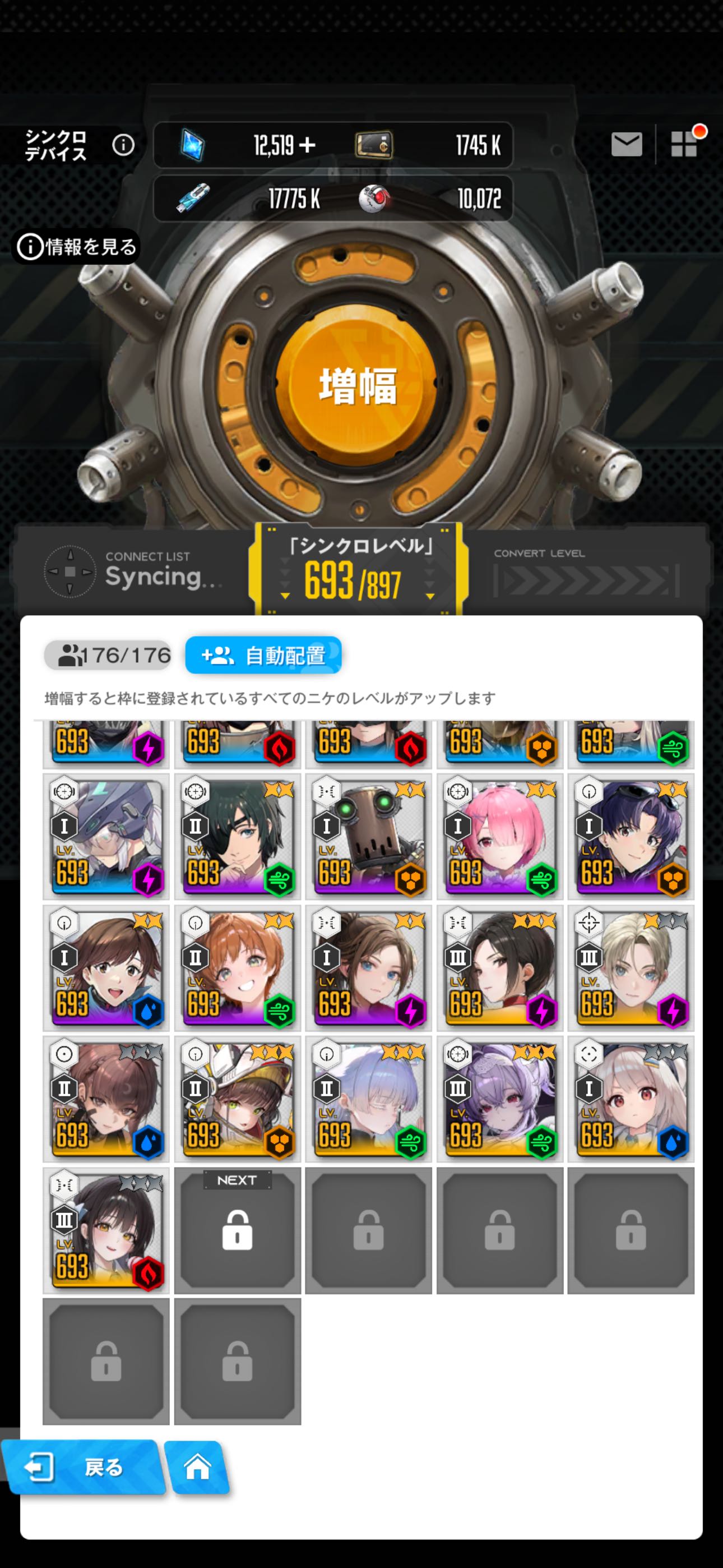This screenshot has height=1568, width=723.
Task: Tap the 情報を見る info button
Action: pos(77,247)
